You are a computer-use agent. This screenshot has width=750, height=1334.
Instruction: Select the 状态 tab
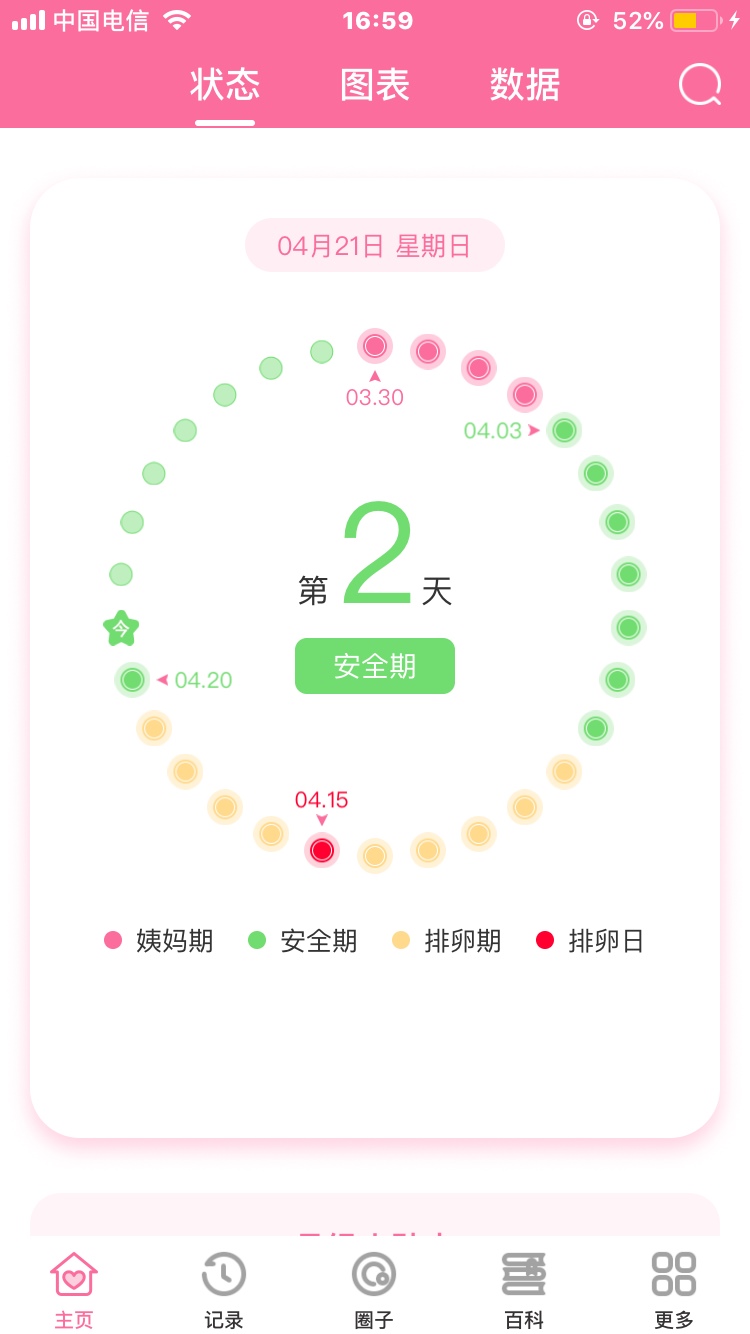[x=225, y=85]
